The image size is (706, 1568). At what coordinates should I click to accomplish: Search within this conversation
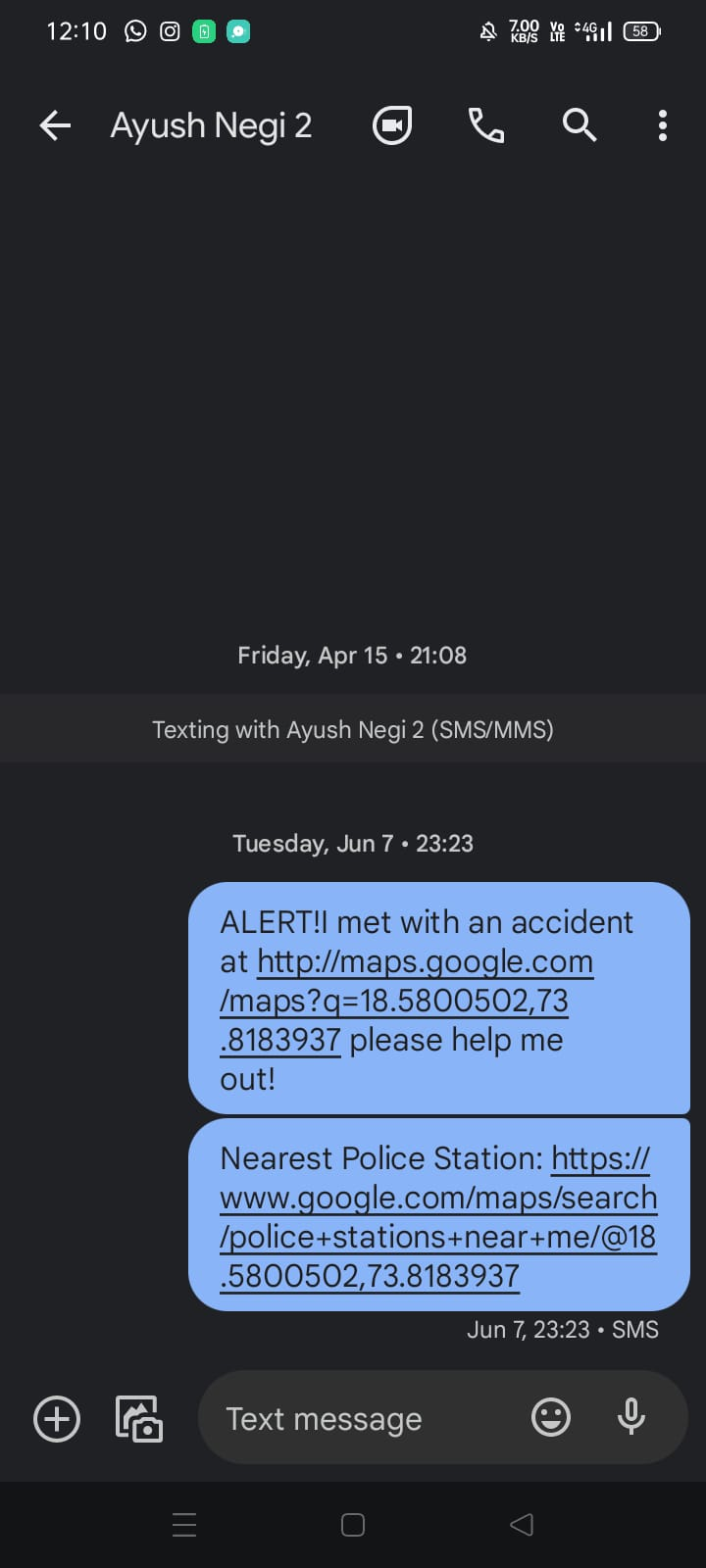tap(579, 125)
